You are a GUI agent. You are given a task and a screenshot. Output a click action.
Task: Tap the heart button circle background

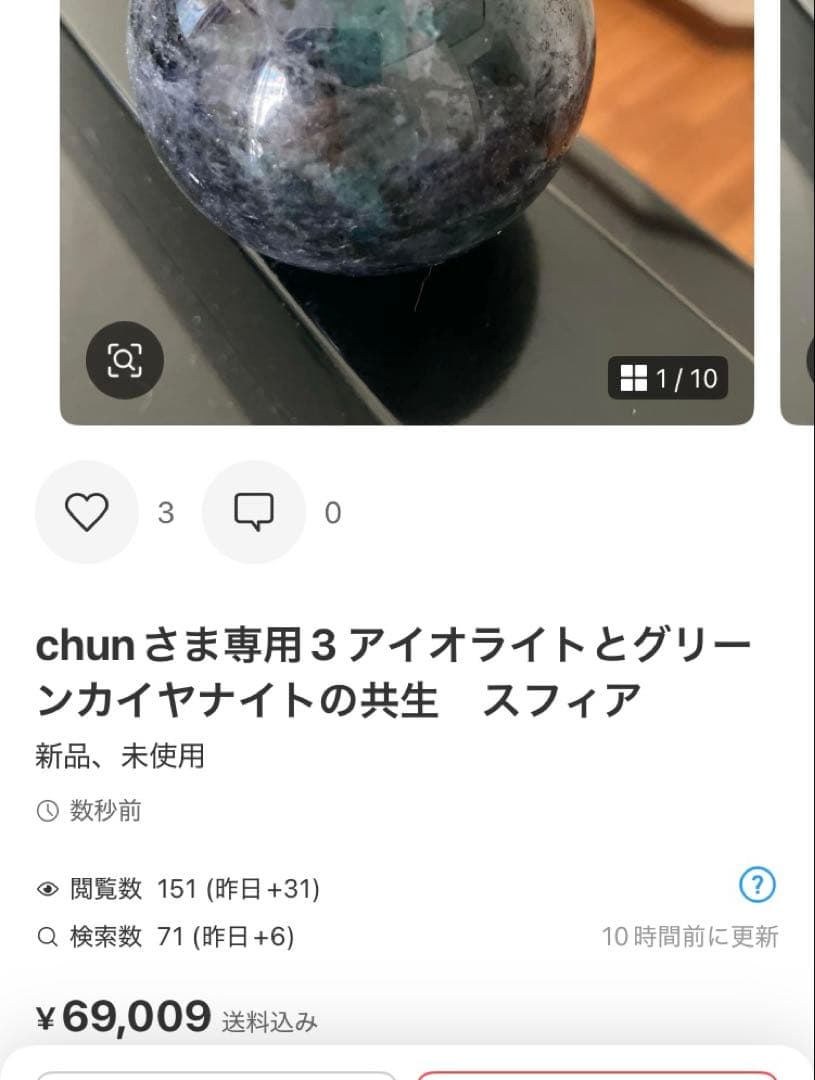click(x=86, y=511)
